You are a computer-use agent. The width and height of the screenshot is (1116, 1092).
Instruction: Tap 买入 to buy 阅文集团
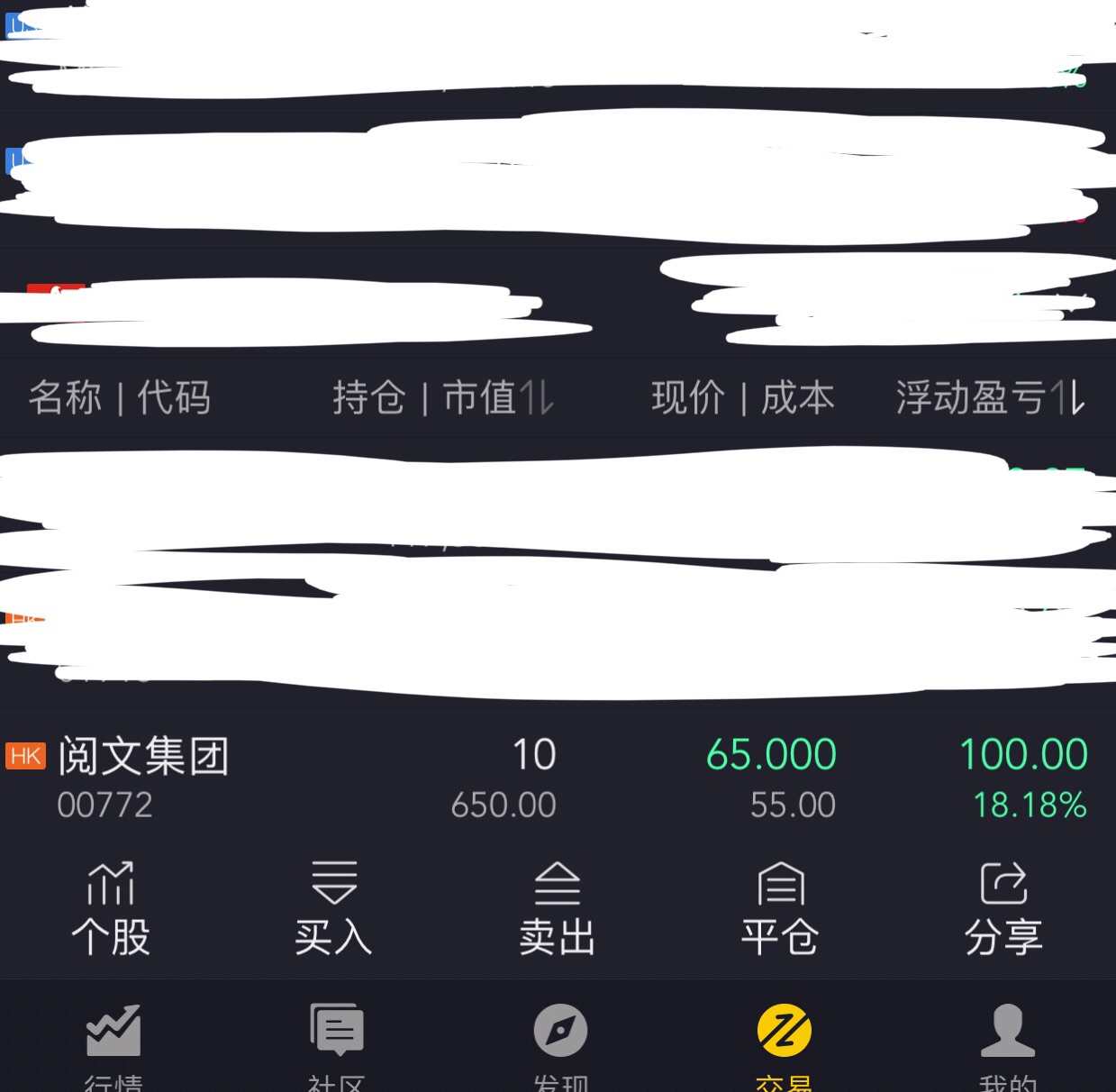click(x=333, y=908)
